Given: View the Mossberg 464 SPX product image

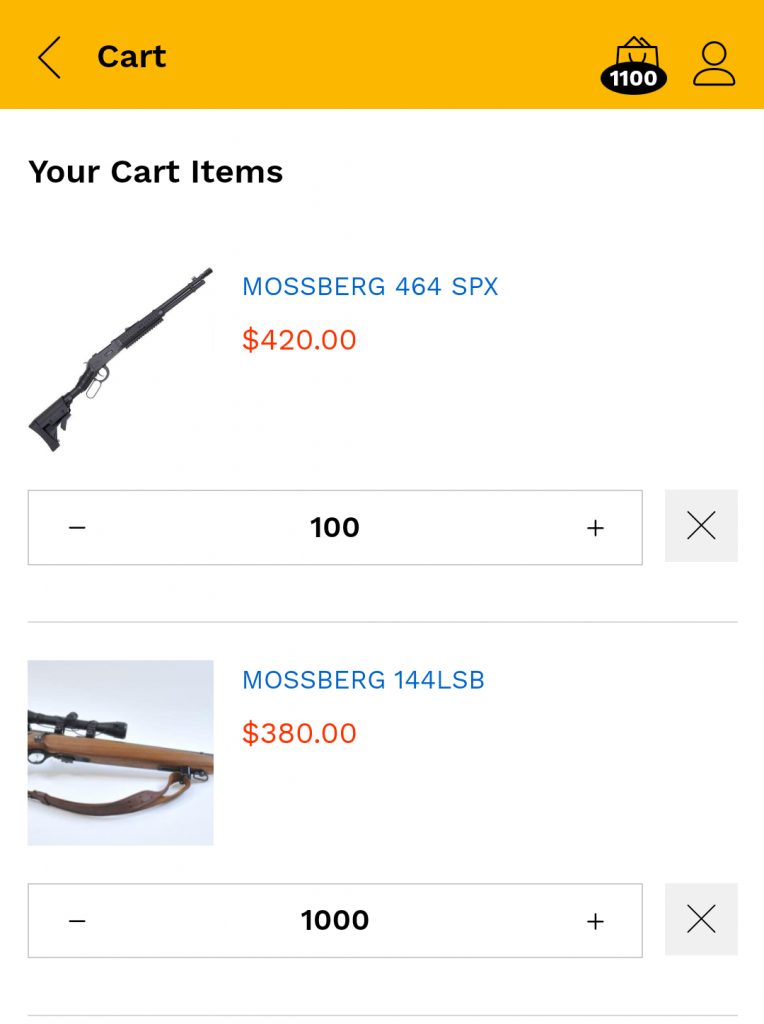Looking at the screenshot, I should coord(120,360).
